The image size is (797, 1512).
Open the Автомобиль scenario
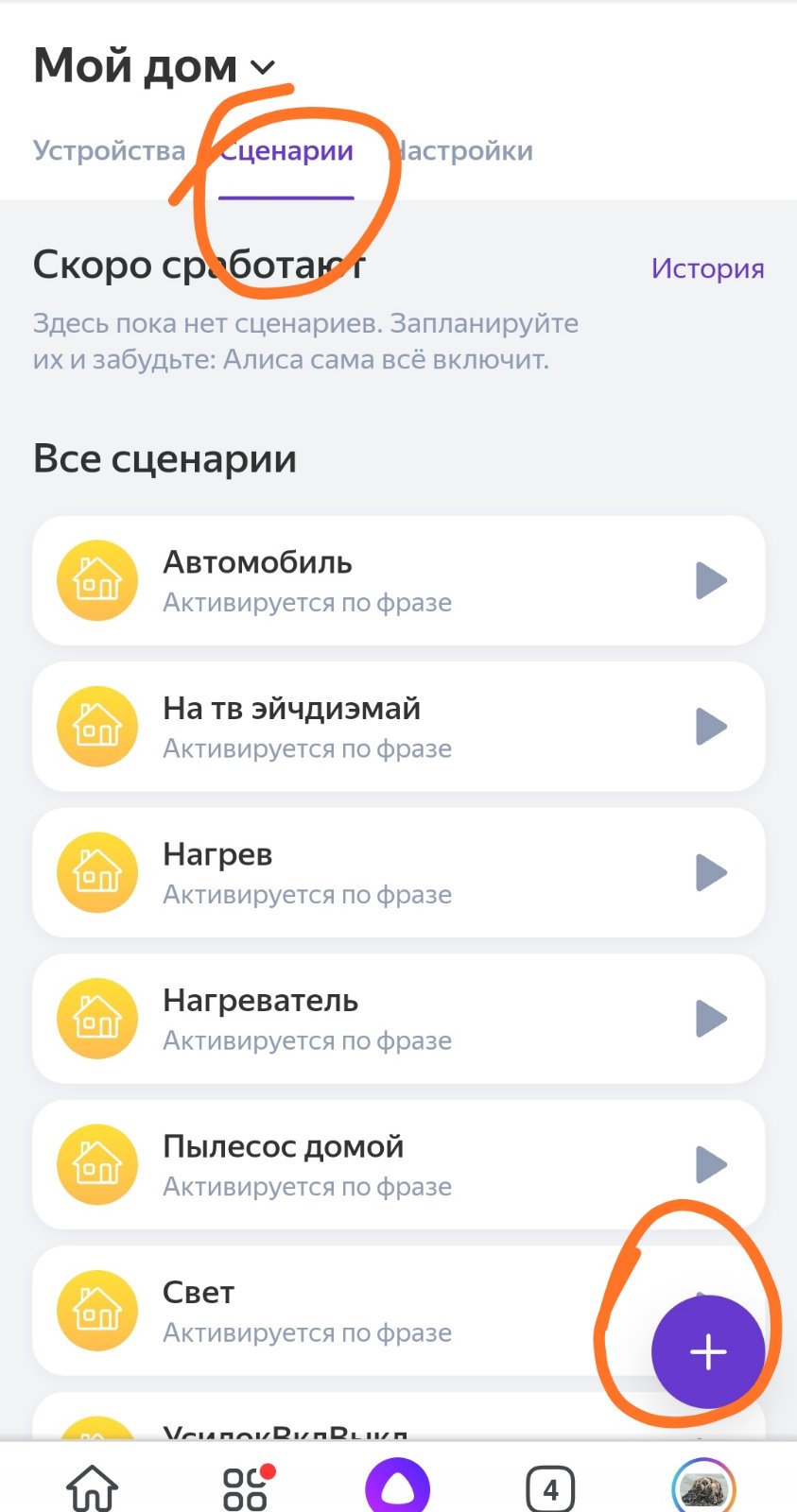click(x=359, y=580)
